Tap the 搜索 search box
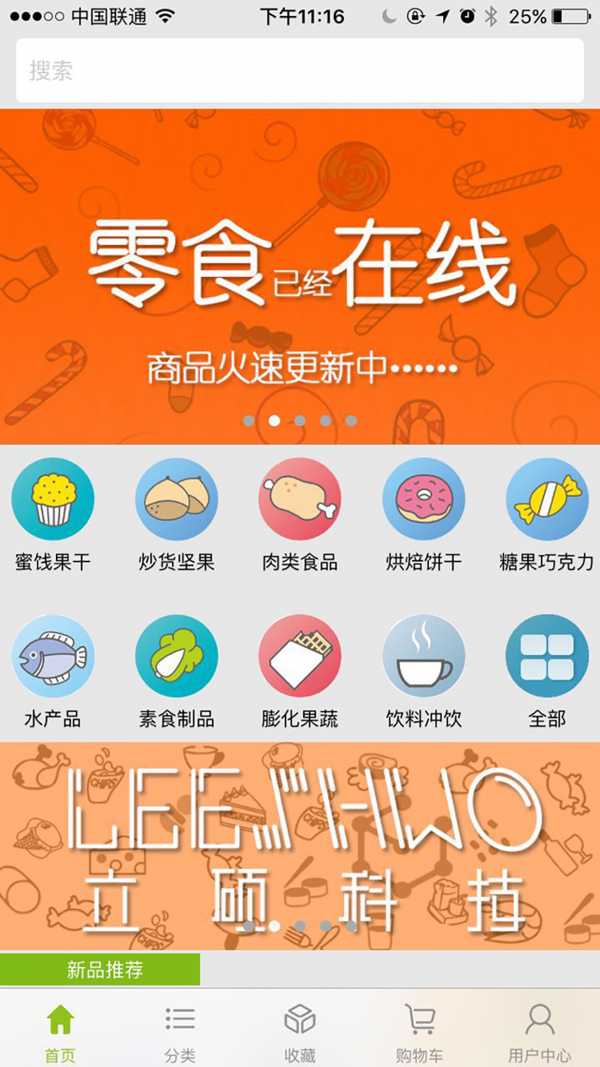 (x=300, y=71)
